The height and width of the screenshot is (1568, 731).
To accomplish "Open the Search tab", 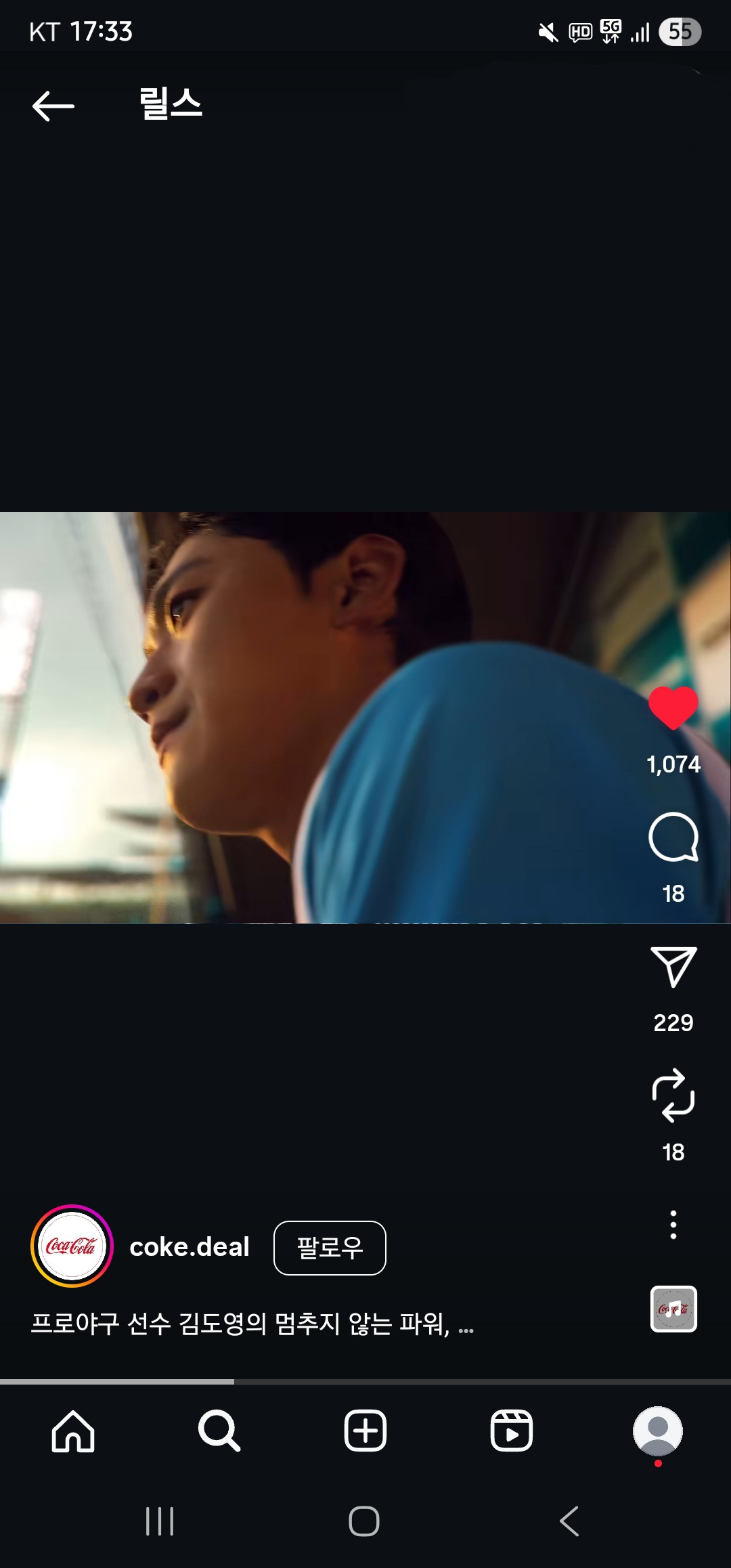I will click(x=219, y=1431).
